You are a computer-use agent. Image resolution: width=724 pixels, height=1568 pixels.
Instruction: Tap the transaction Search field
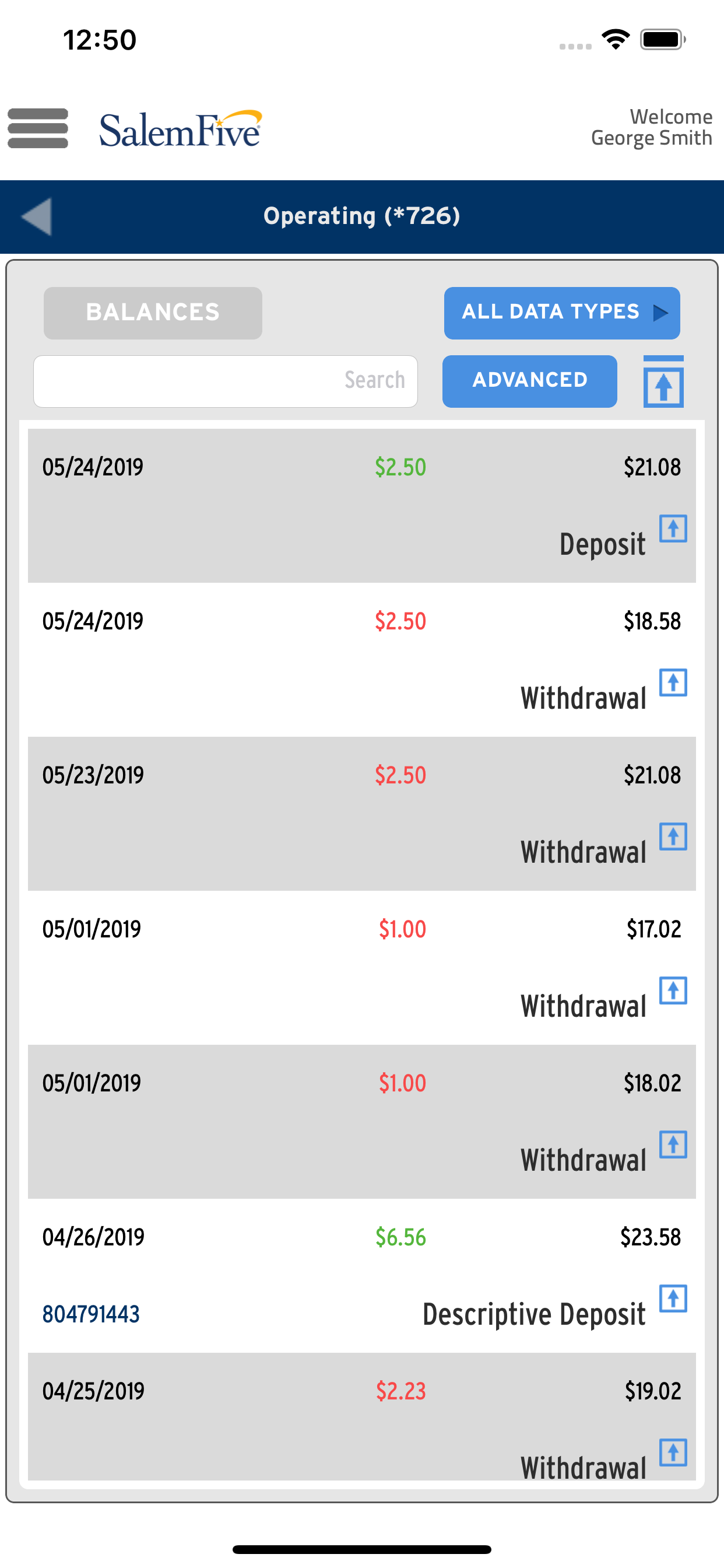coord(226,381)
